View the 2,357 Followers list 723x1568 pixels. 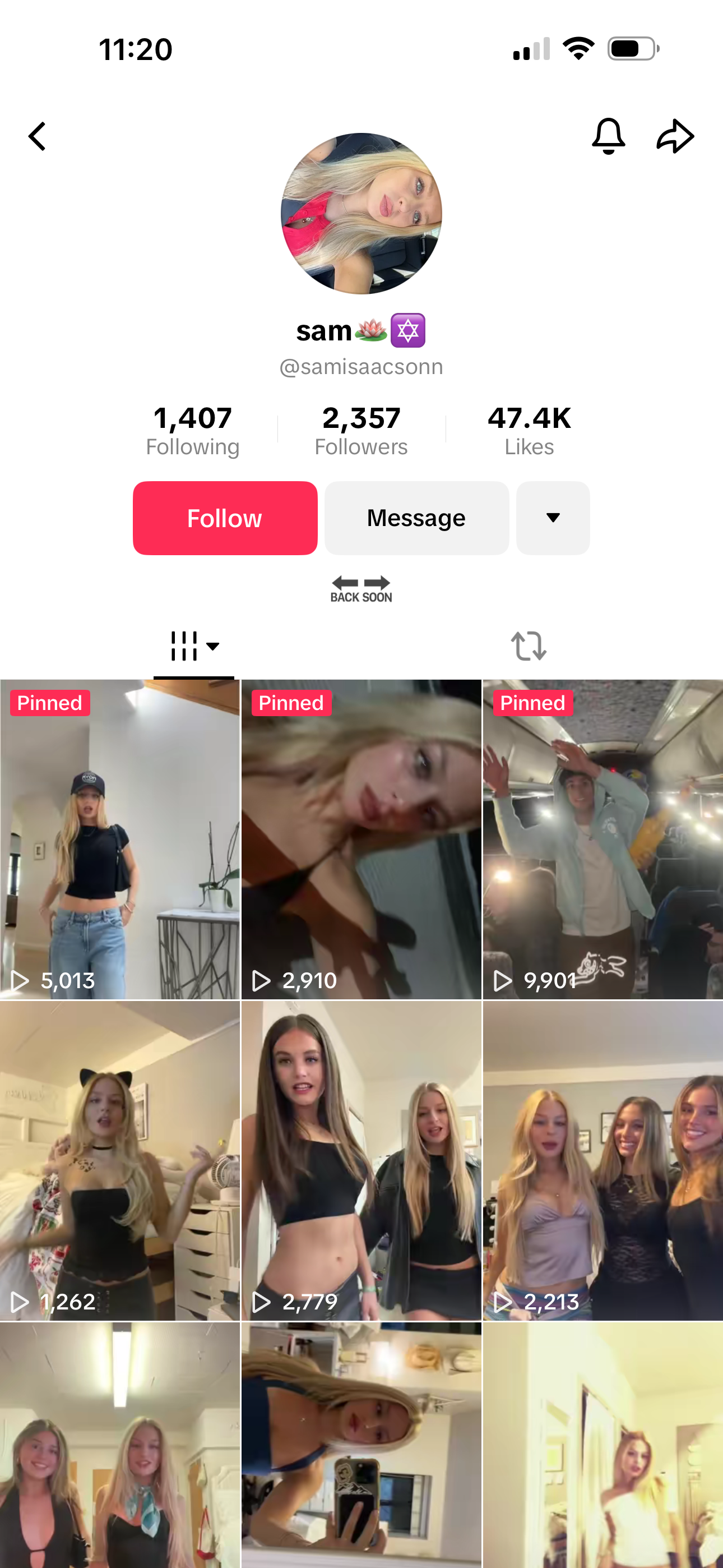coord(361,430)
